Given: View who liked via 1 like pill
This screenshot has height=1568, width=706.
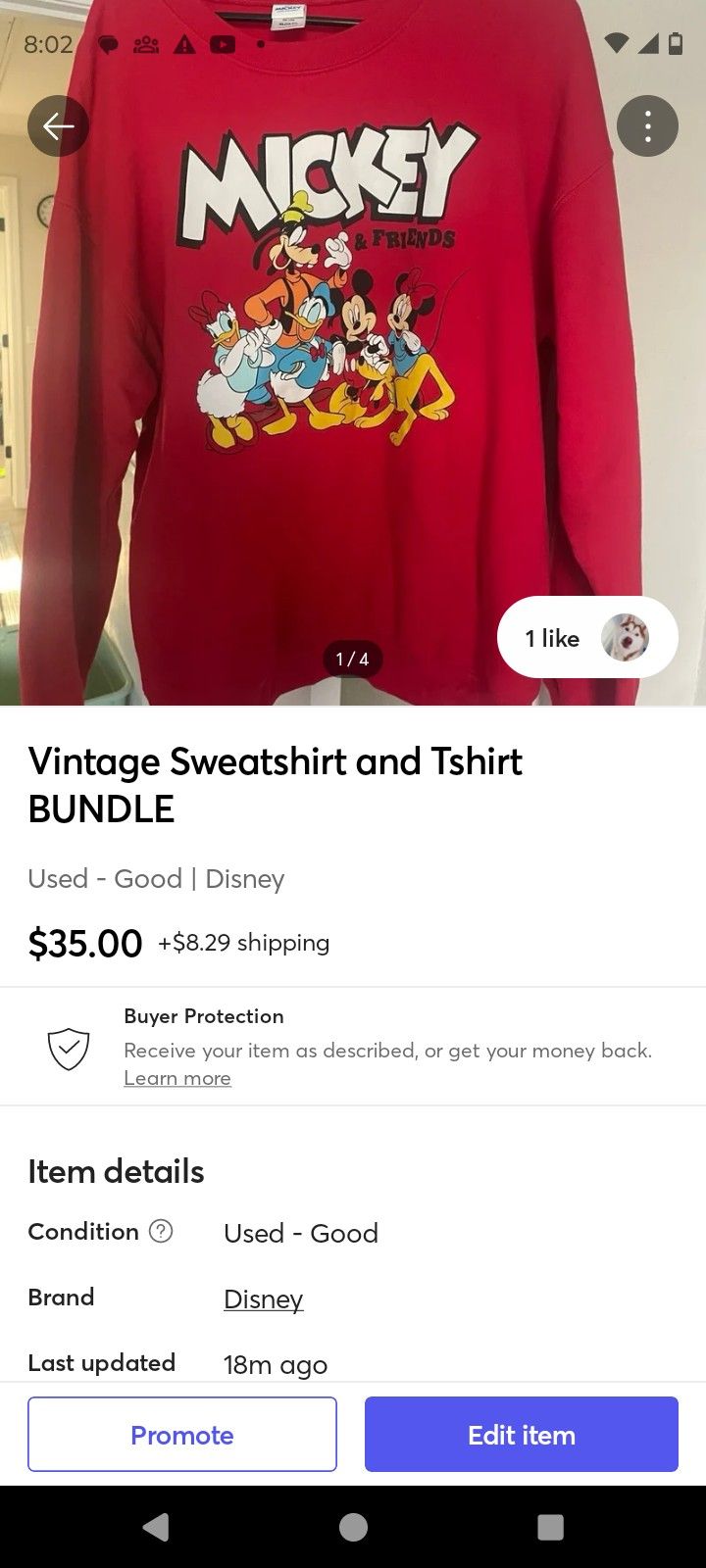Looking at the screenshot, I should (x=586, y=638).
